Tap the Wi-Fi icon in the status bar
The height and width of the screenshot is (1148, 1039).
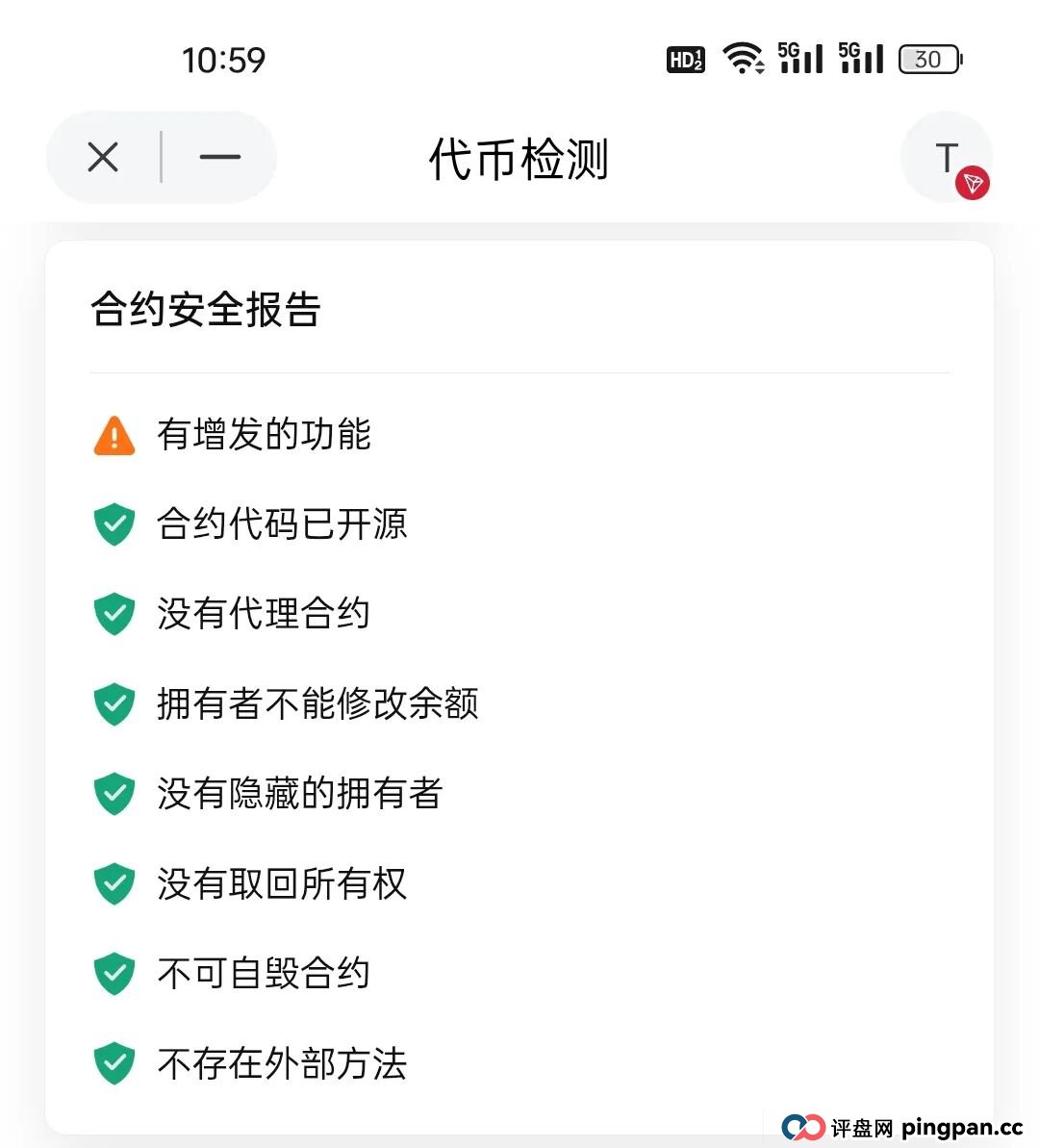(x=743, y=59)
